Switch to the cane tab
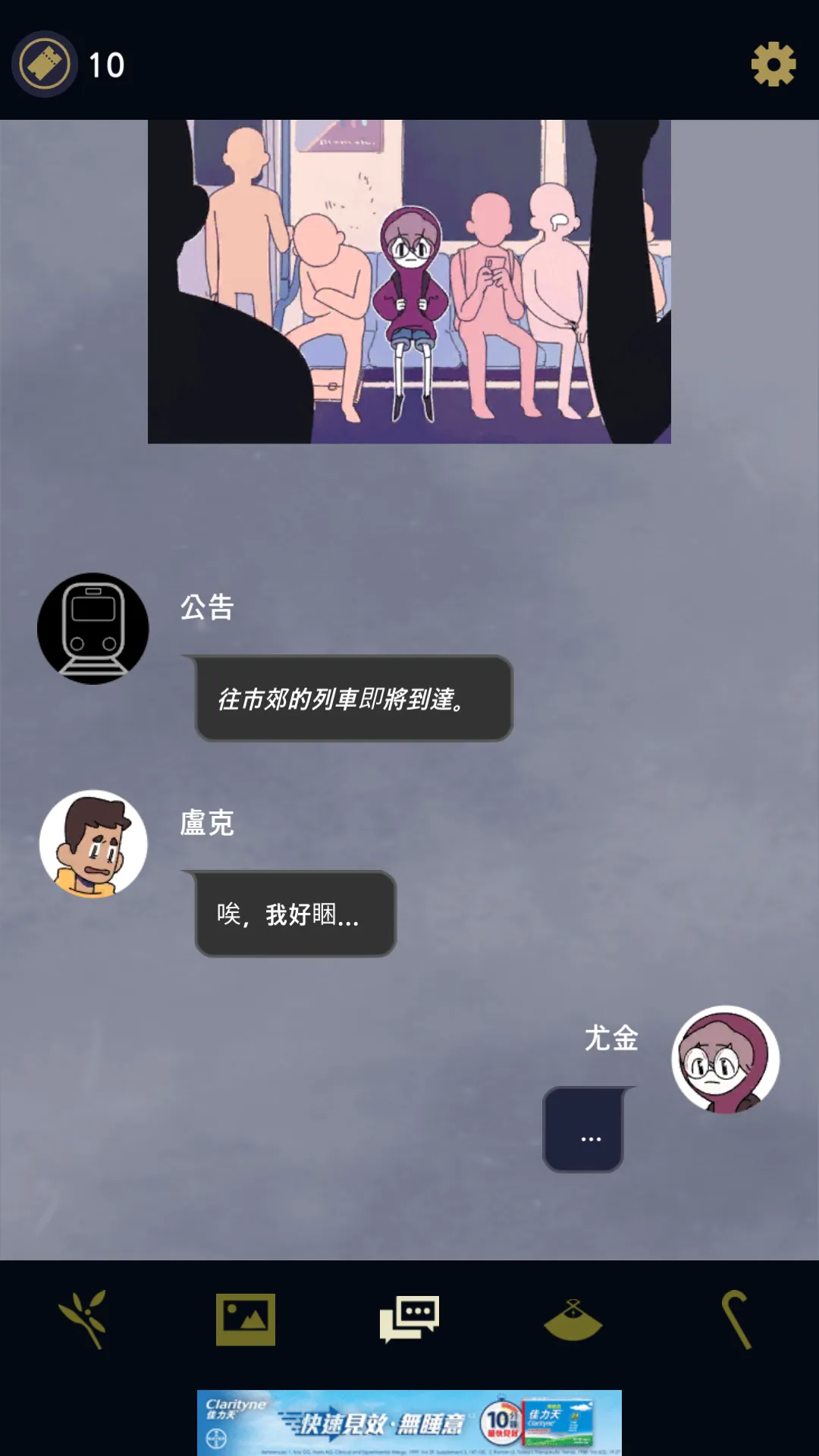819x1456 pixels. tap(736, 1319)
